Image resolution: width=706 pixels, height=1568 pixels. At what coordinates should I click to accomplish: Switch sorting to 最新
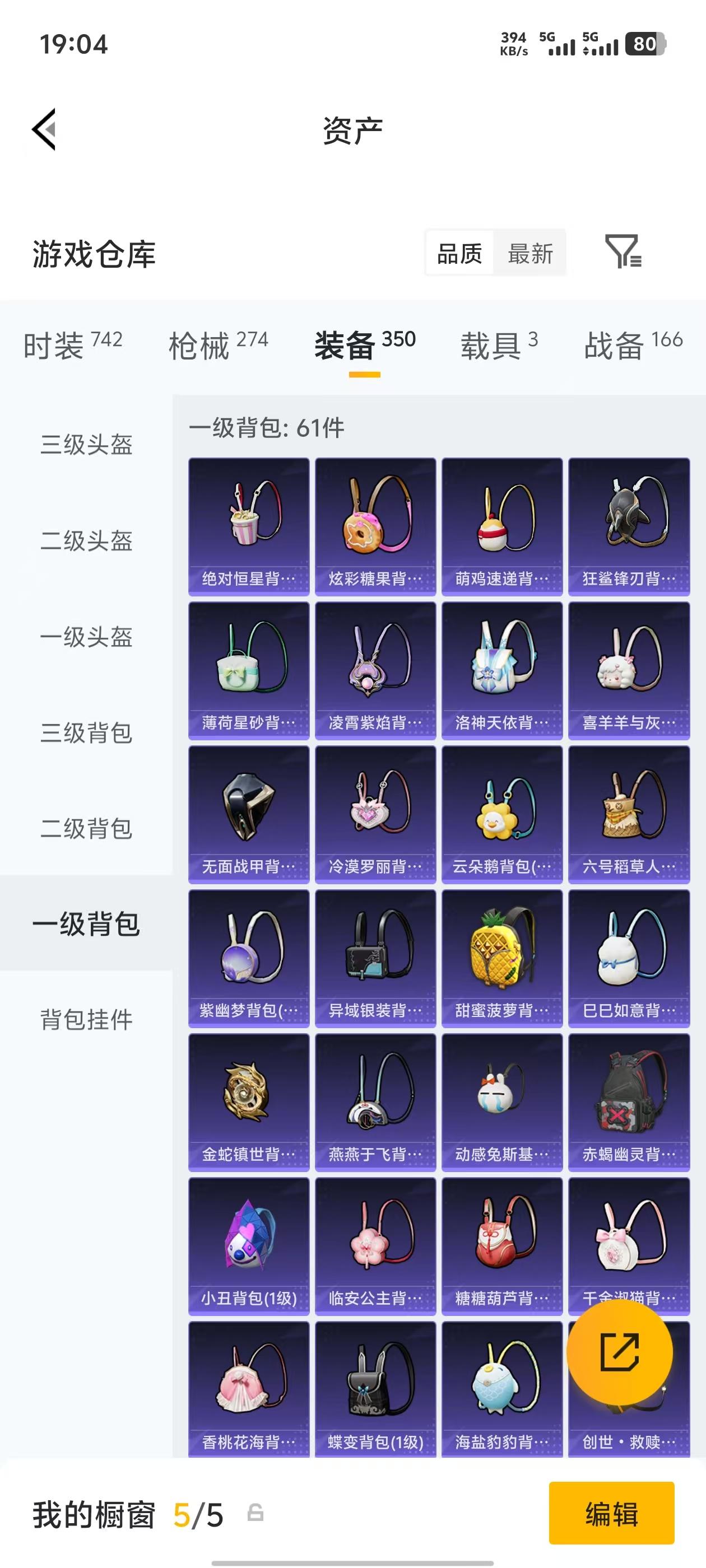pyautogui.click(x=531, y=254)
